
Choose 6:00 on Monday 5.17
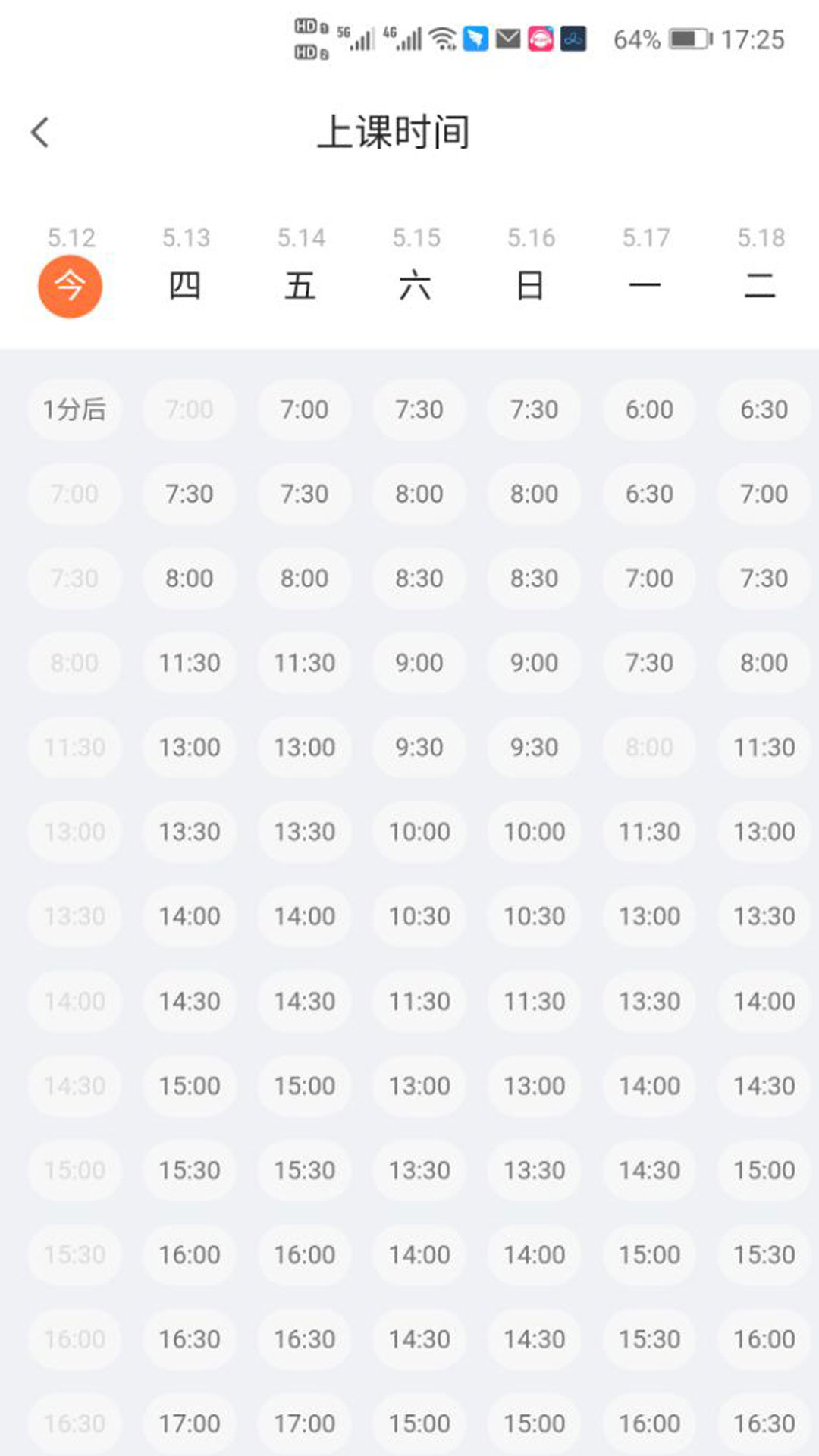pos(649,409)
